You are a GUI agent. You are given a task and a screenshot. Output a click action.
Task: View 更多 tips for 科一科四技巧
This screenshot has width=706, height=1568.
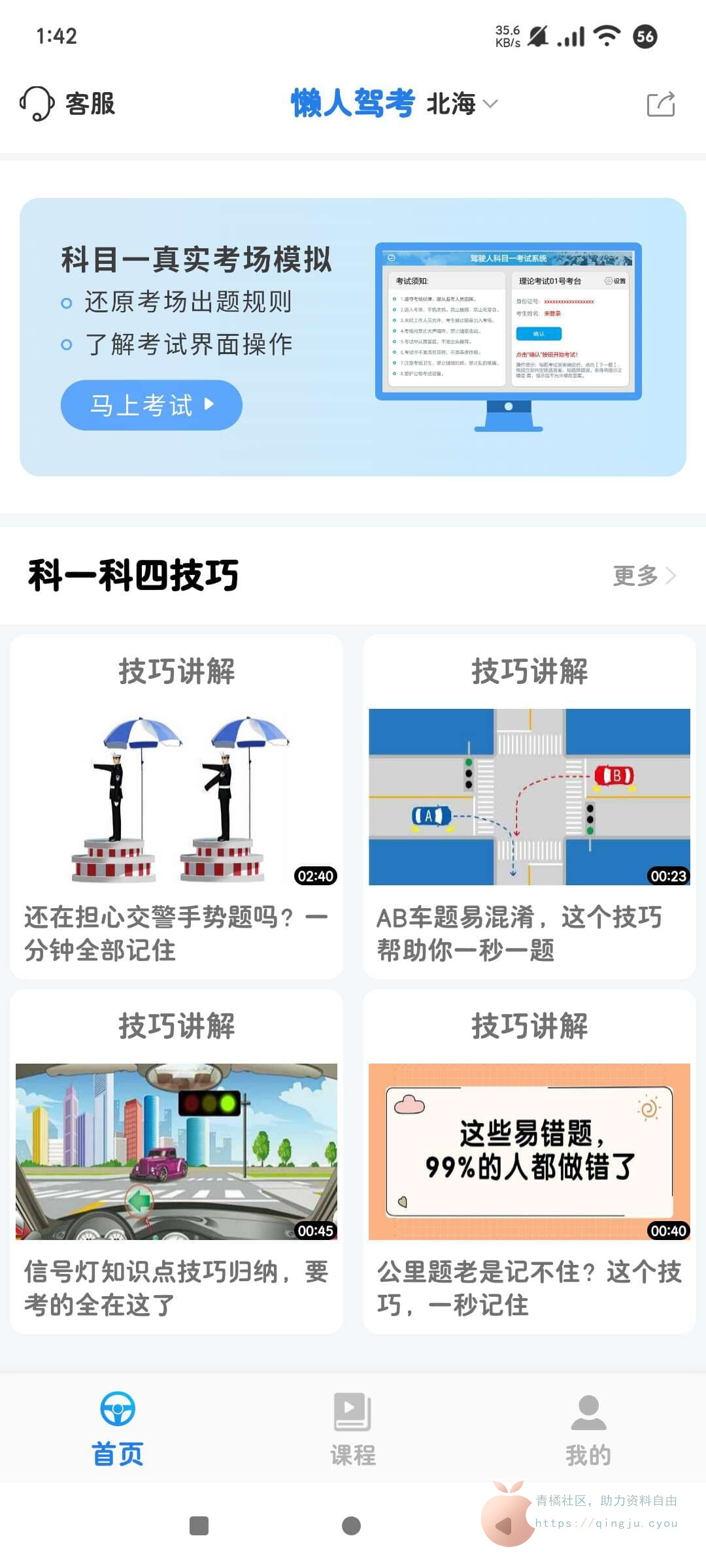point(643,576)
